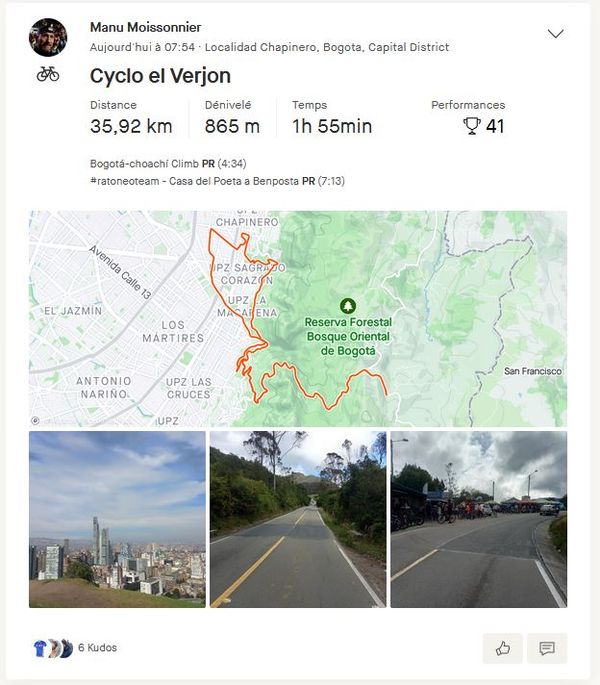Comment on this activity

547,648
